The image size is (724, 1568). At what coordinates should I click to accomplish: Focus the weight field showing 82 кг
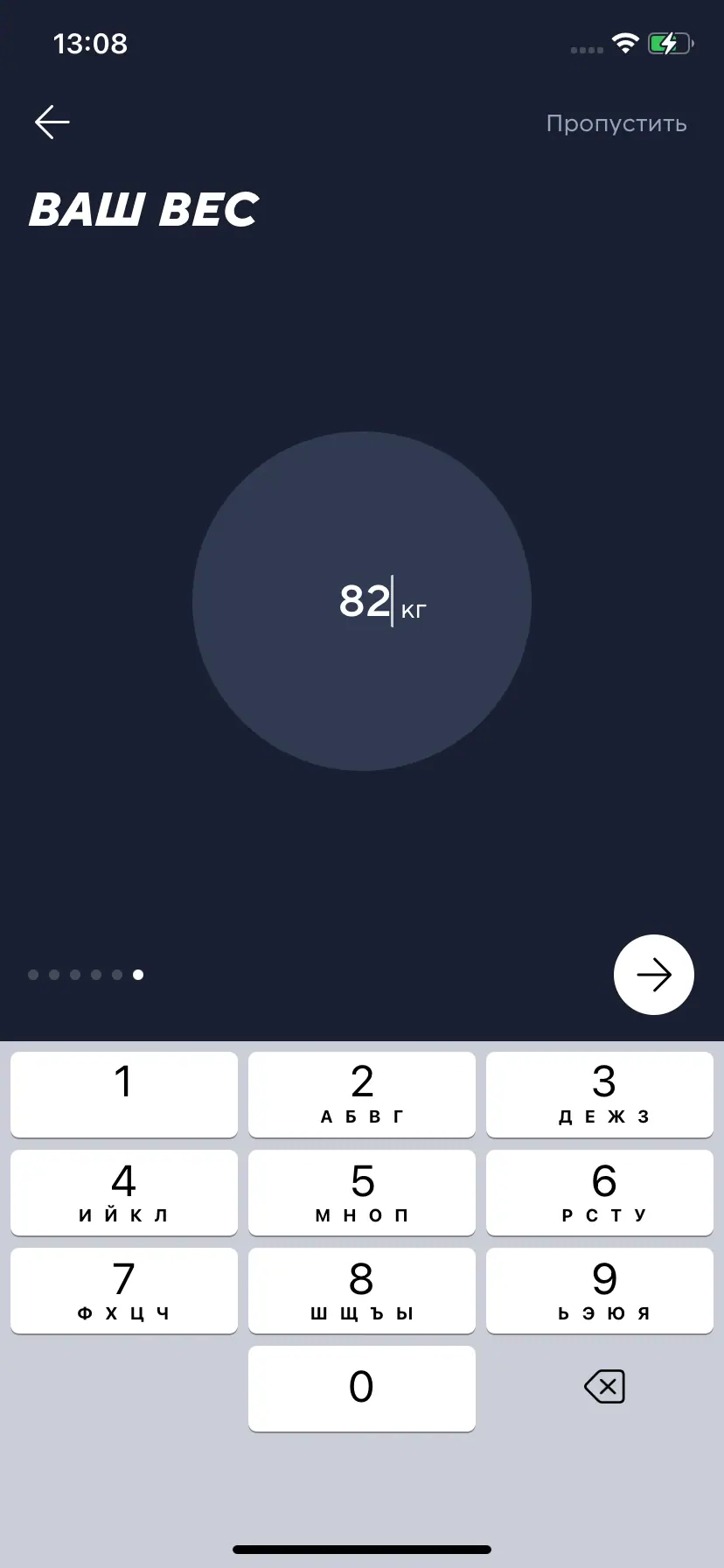click(364, 601)
